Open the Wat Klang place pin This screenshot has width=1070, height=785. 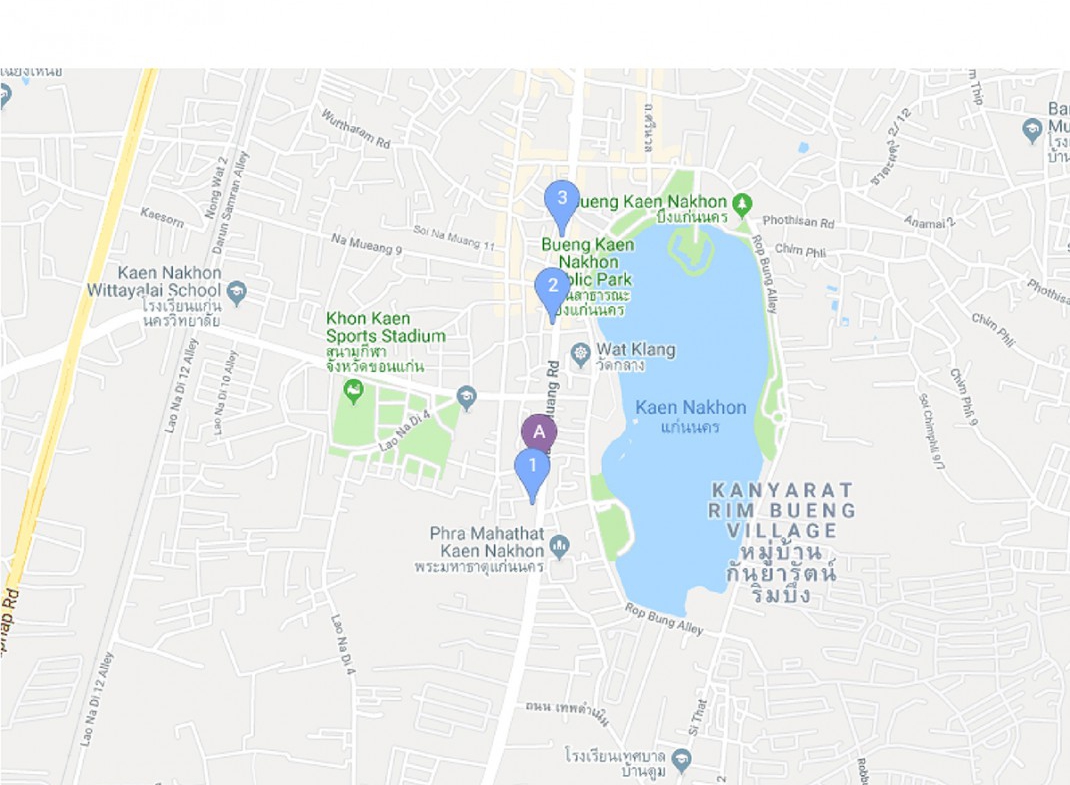point(580,352)
